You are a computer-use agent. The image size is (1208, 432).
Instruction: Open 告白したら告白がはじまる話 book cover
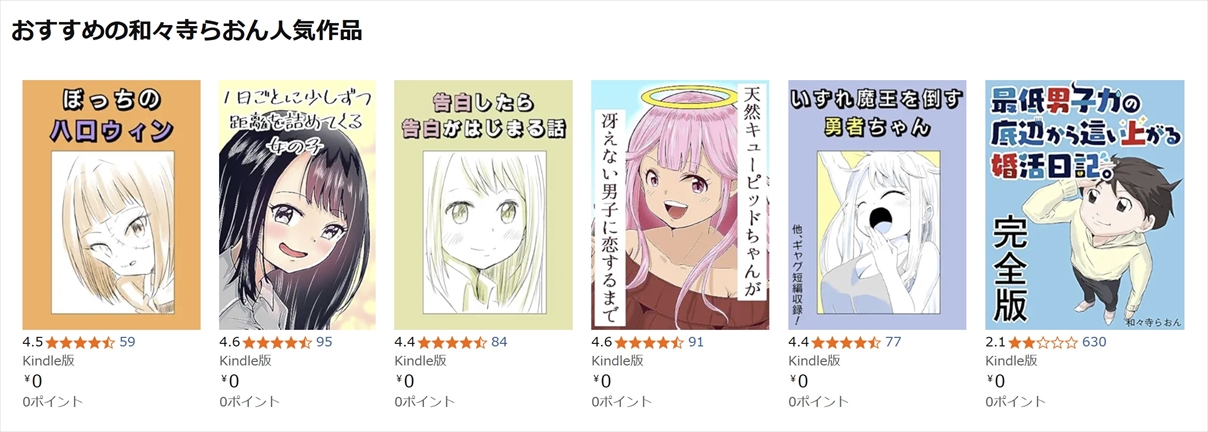tap(483, 205)
